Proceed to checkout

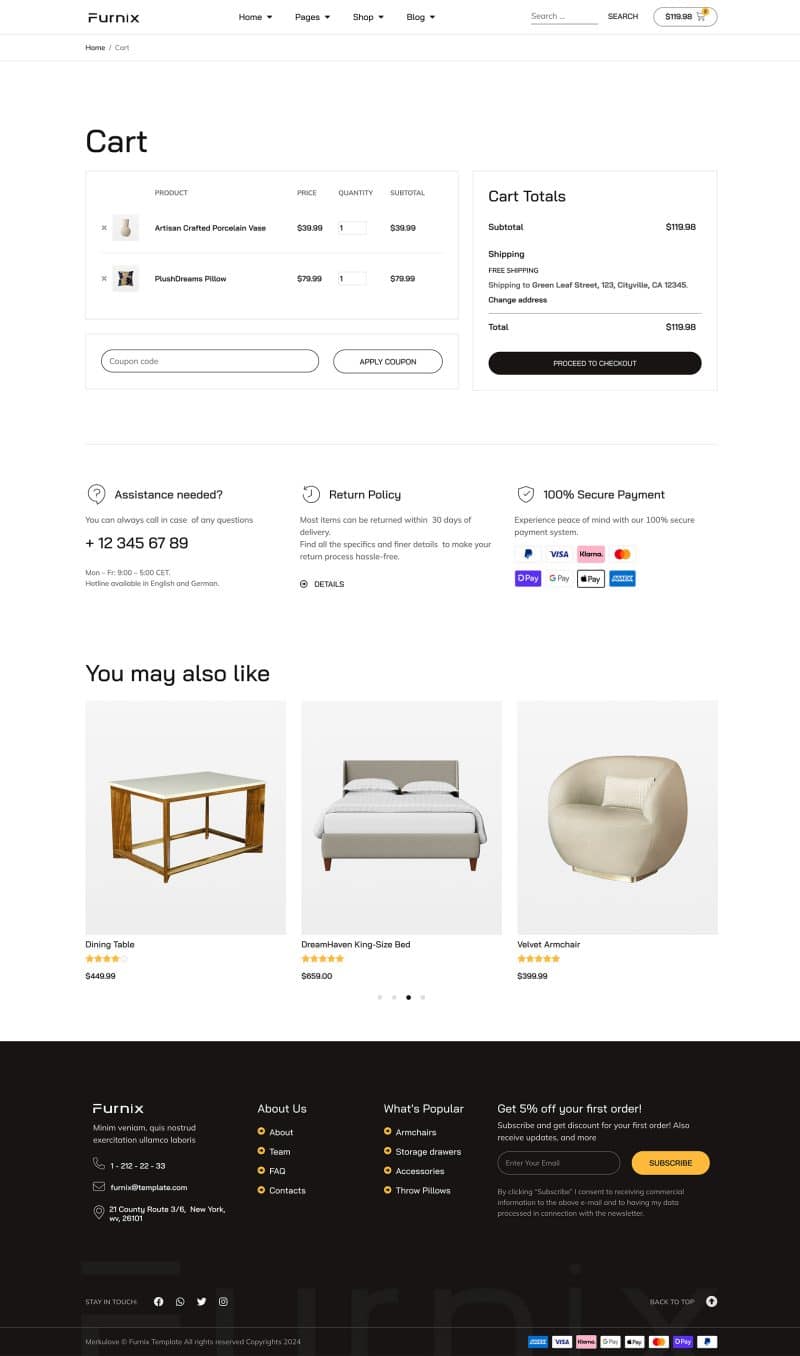click(x=595, y=363)
